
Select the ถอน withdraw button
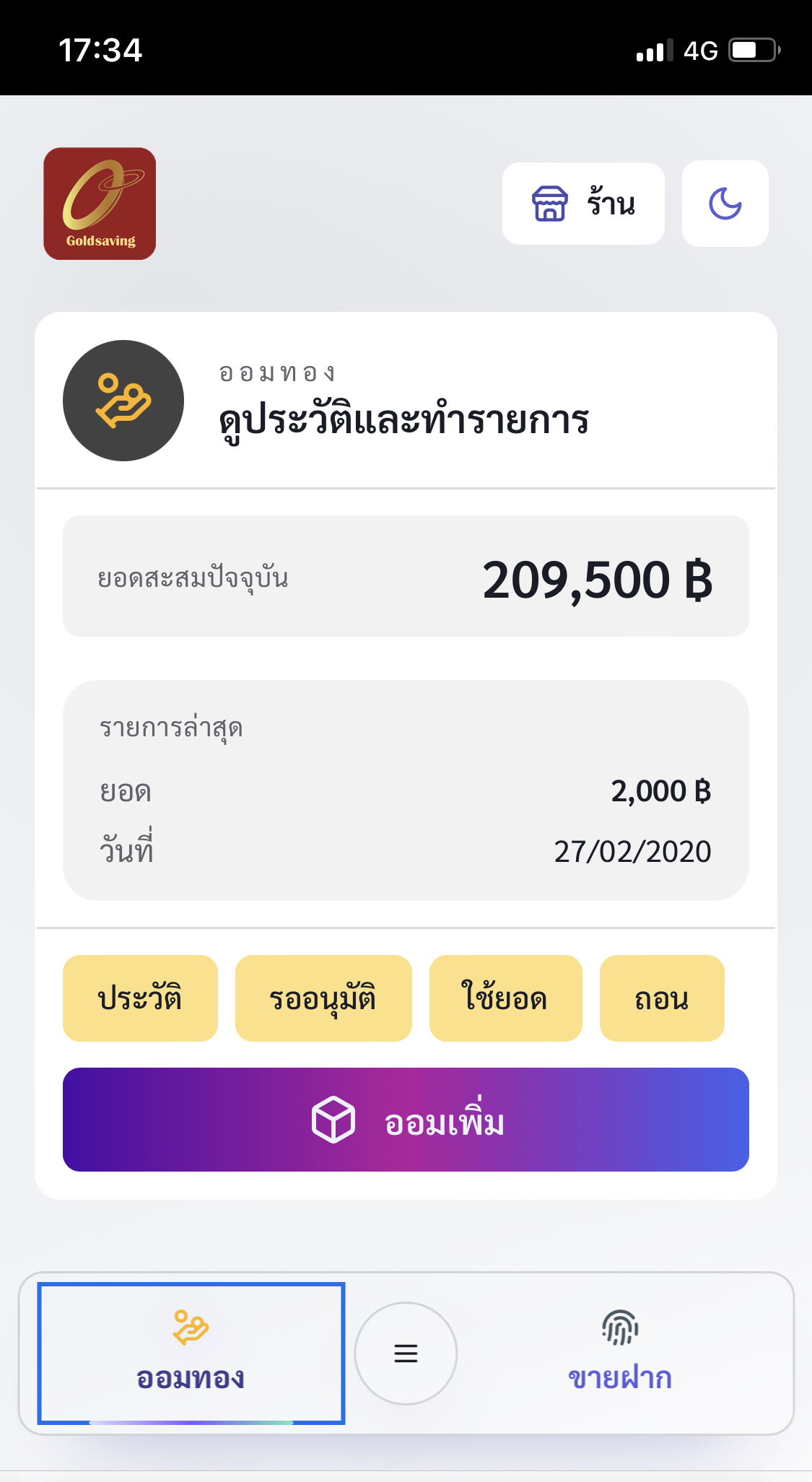(661, 998)
